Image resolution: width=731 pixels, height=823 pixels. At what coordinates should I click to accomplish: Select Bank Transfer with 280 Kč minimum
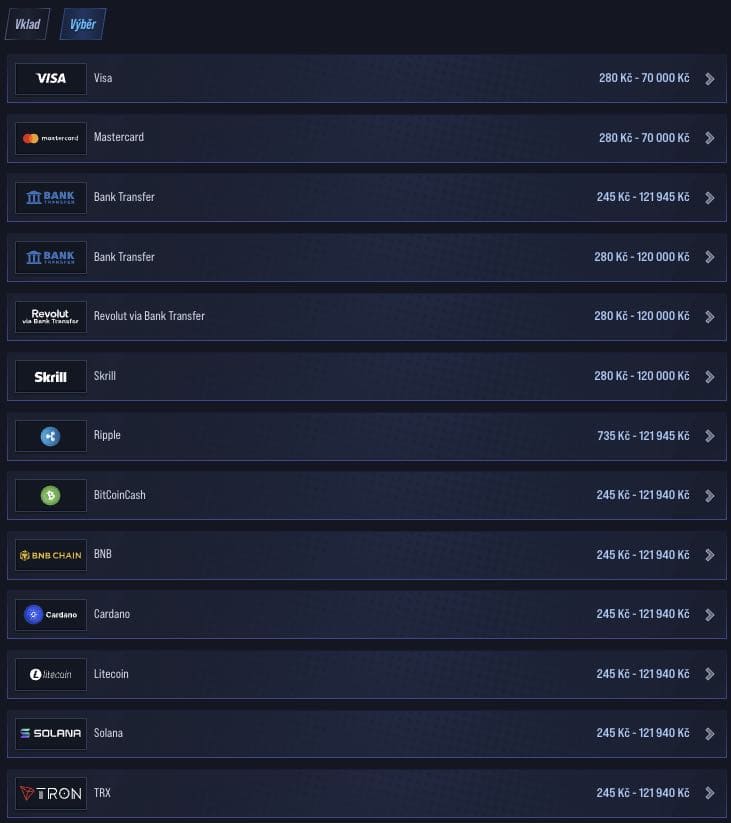365,257
